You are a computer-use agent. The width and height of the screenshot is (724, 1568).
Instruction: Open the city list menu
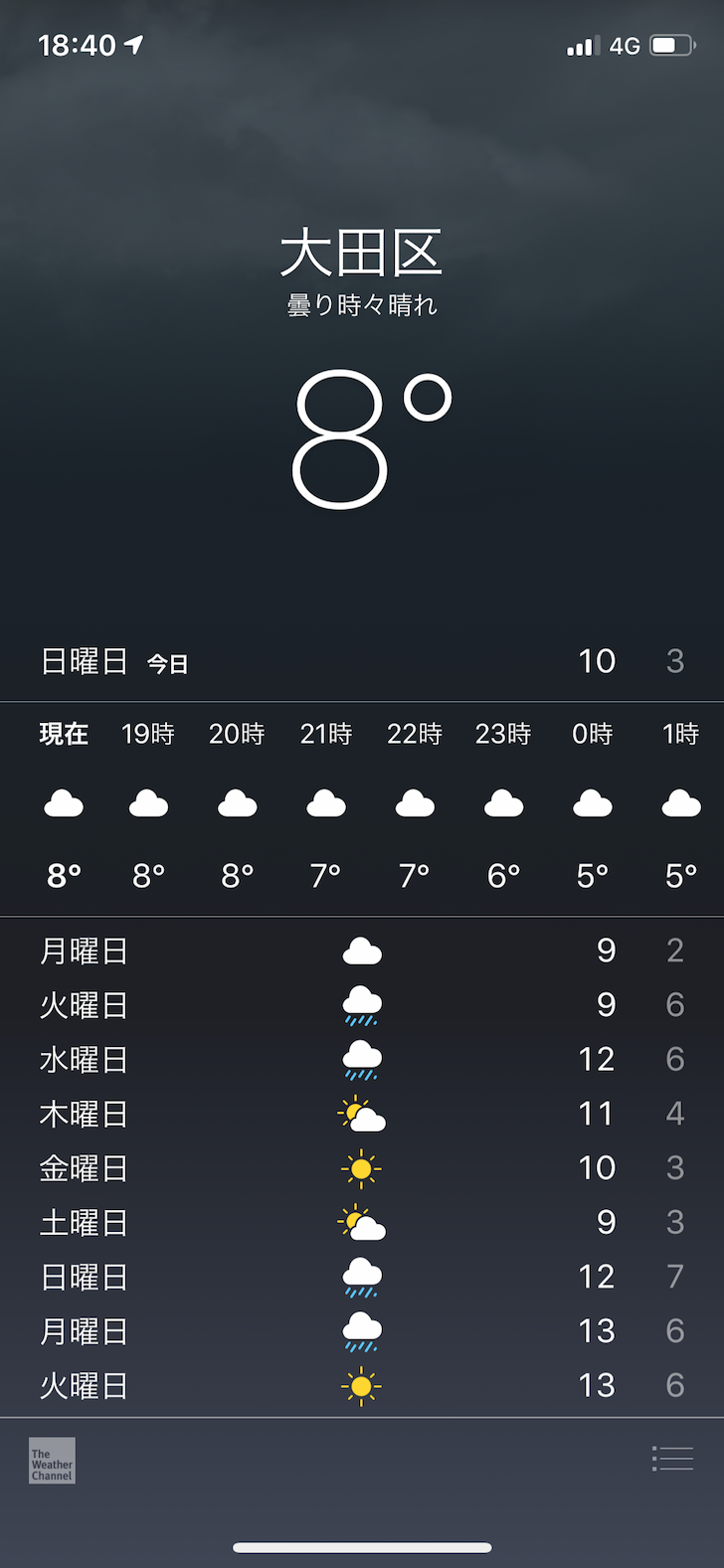pos(672,1459)
